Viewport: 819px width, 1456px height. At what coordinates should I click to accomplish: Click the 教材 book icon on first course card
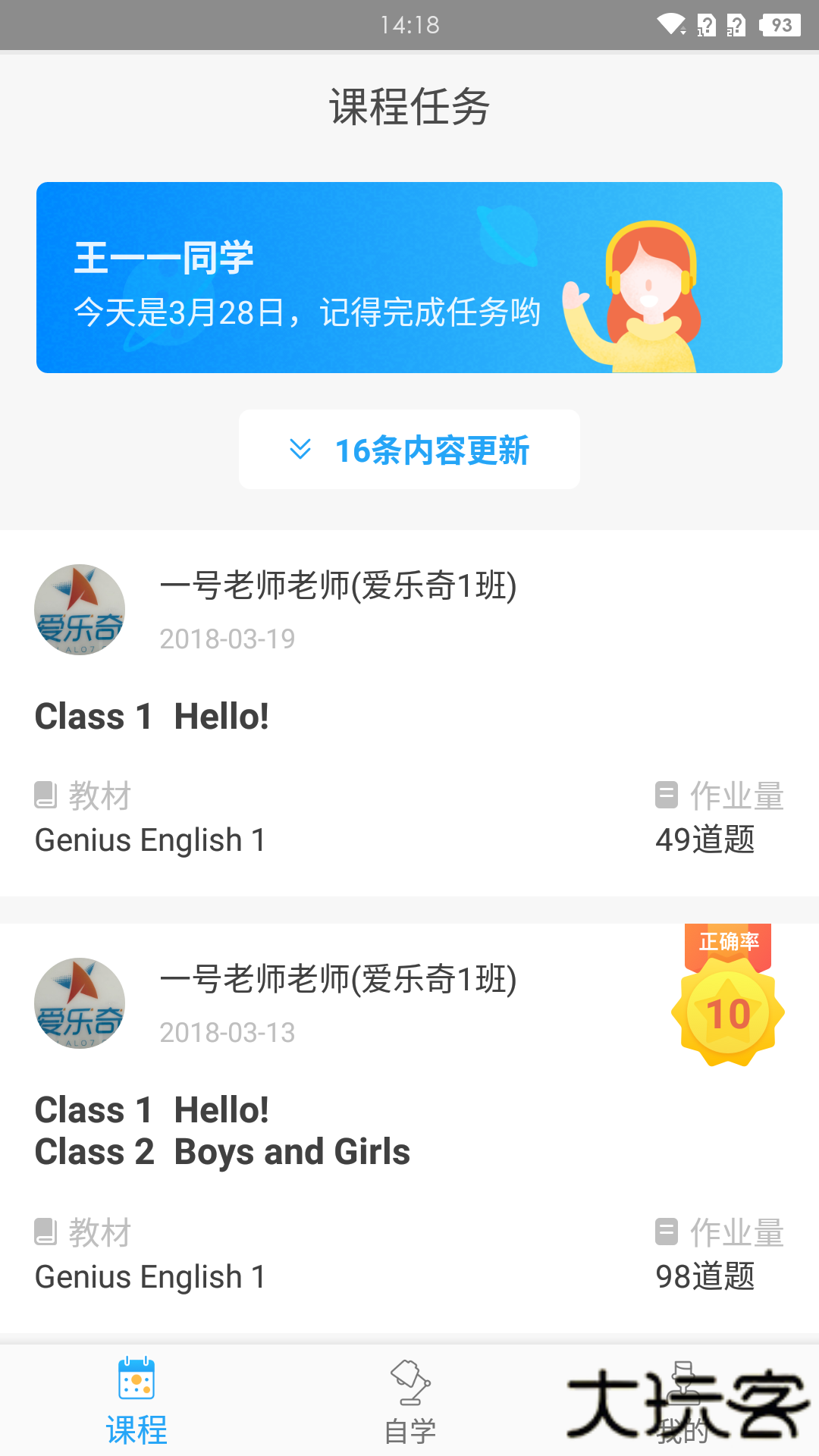(47, 795)
